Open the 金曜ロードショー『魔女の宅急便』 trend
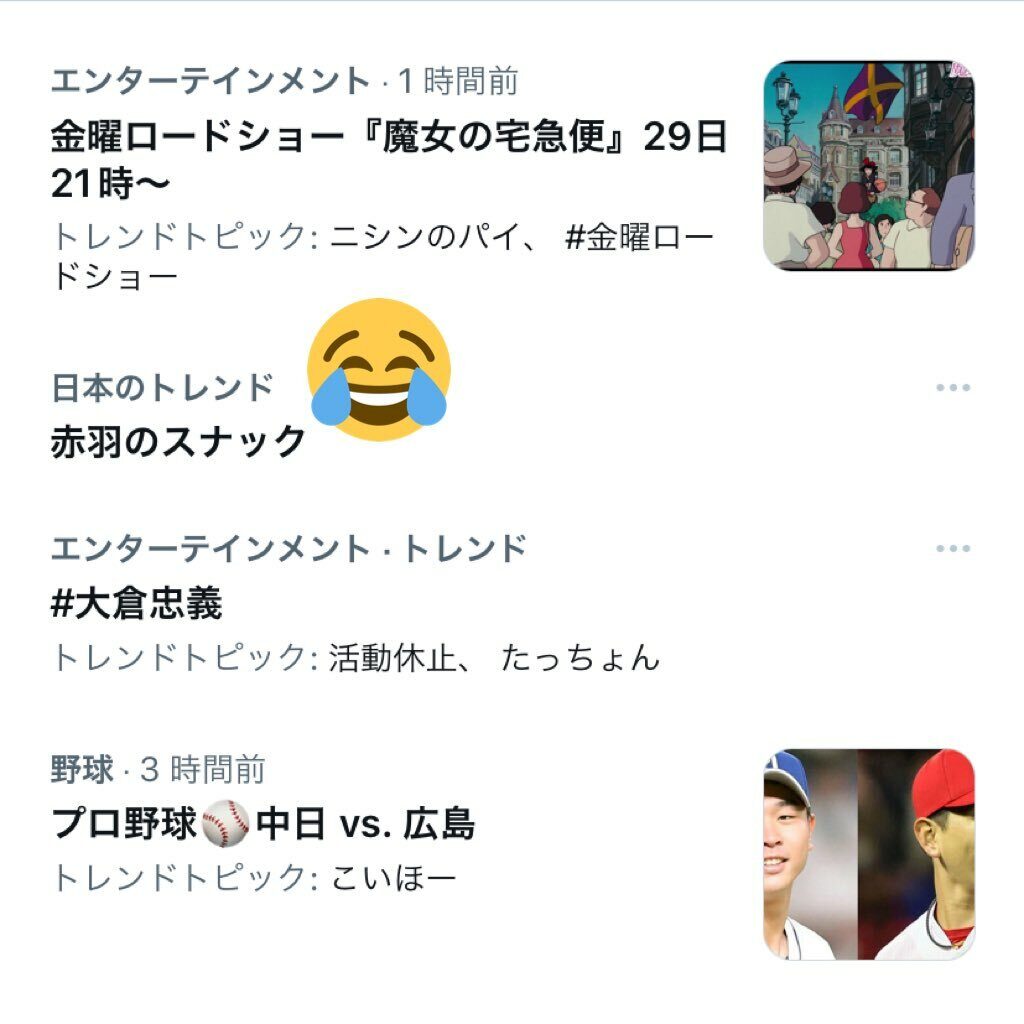 click(388, 160)
